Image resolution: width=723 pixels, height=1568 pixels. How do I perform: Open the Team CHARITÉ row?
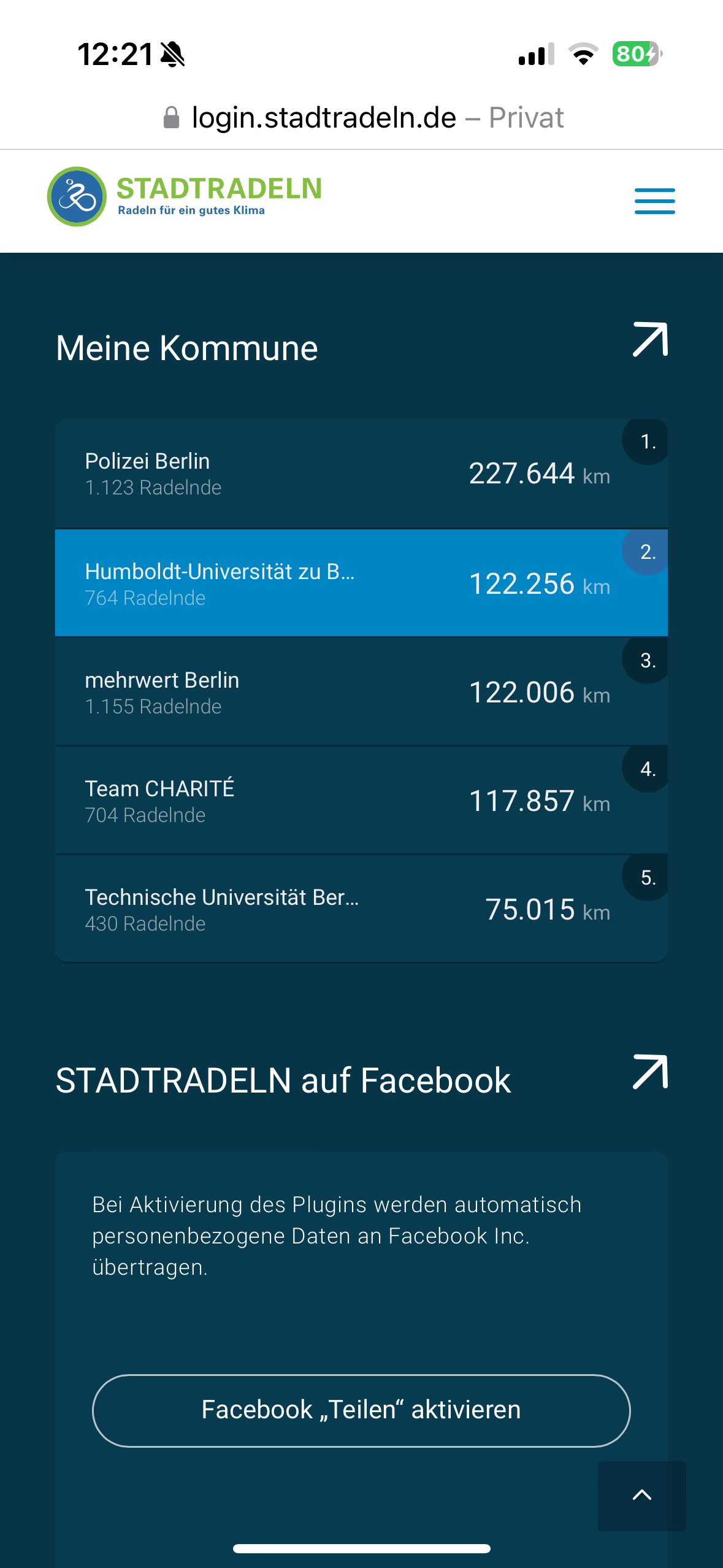pyautogui.click(x=361, y=801)
